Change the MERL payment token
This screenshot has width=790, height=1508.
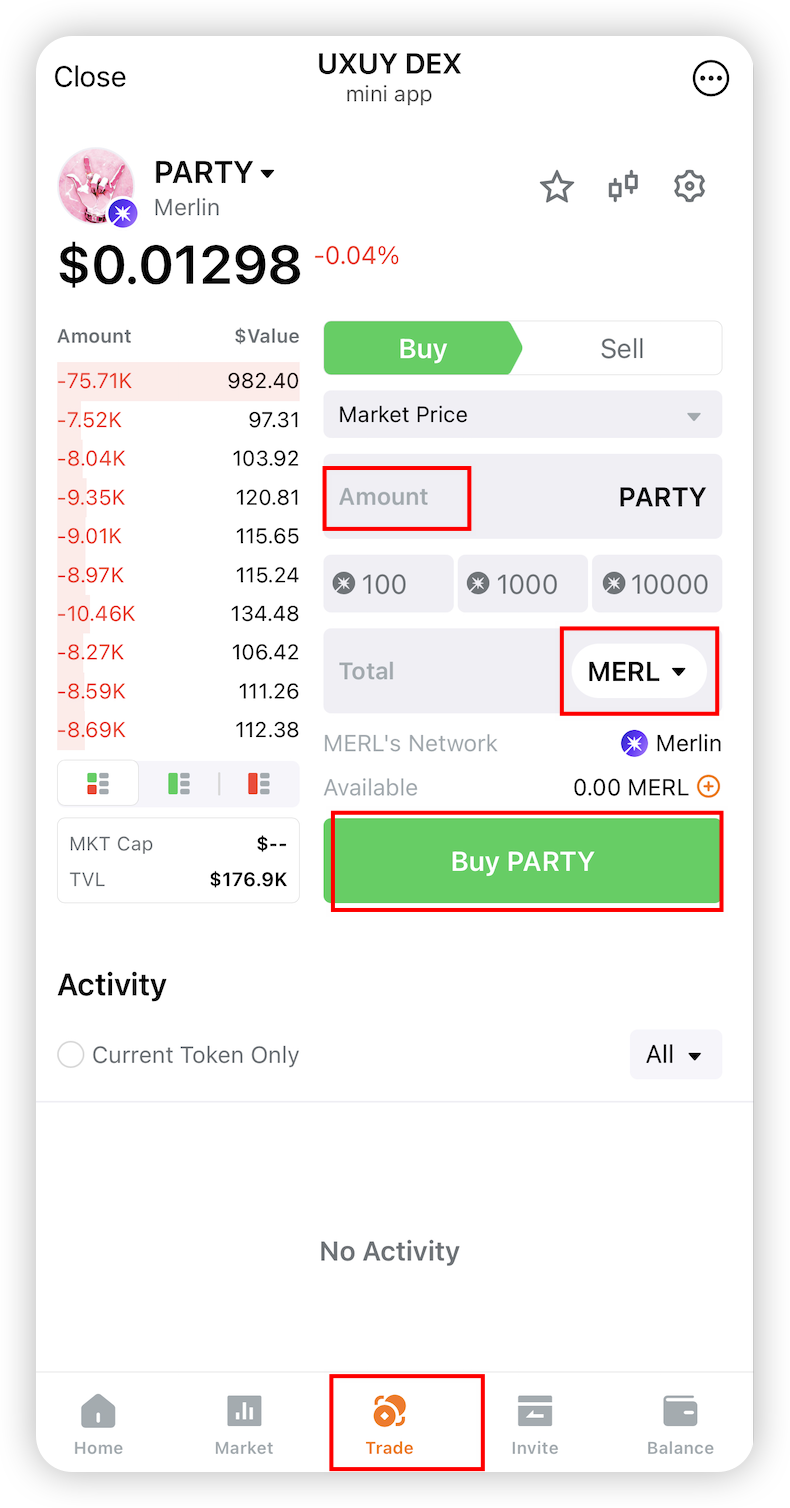[x=638, y=672]
